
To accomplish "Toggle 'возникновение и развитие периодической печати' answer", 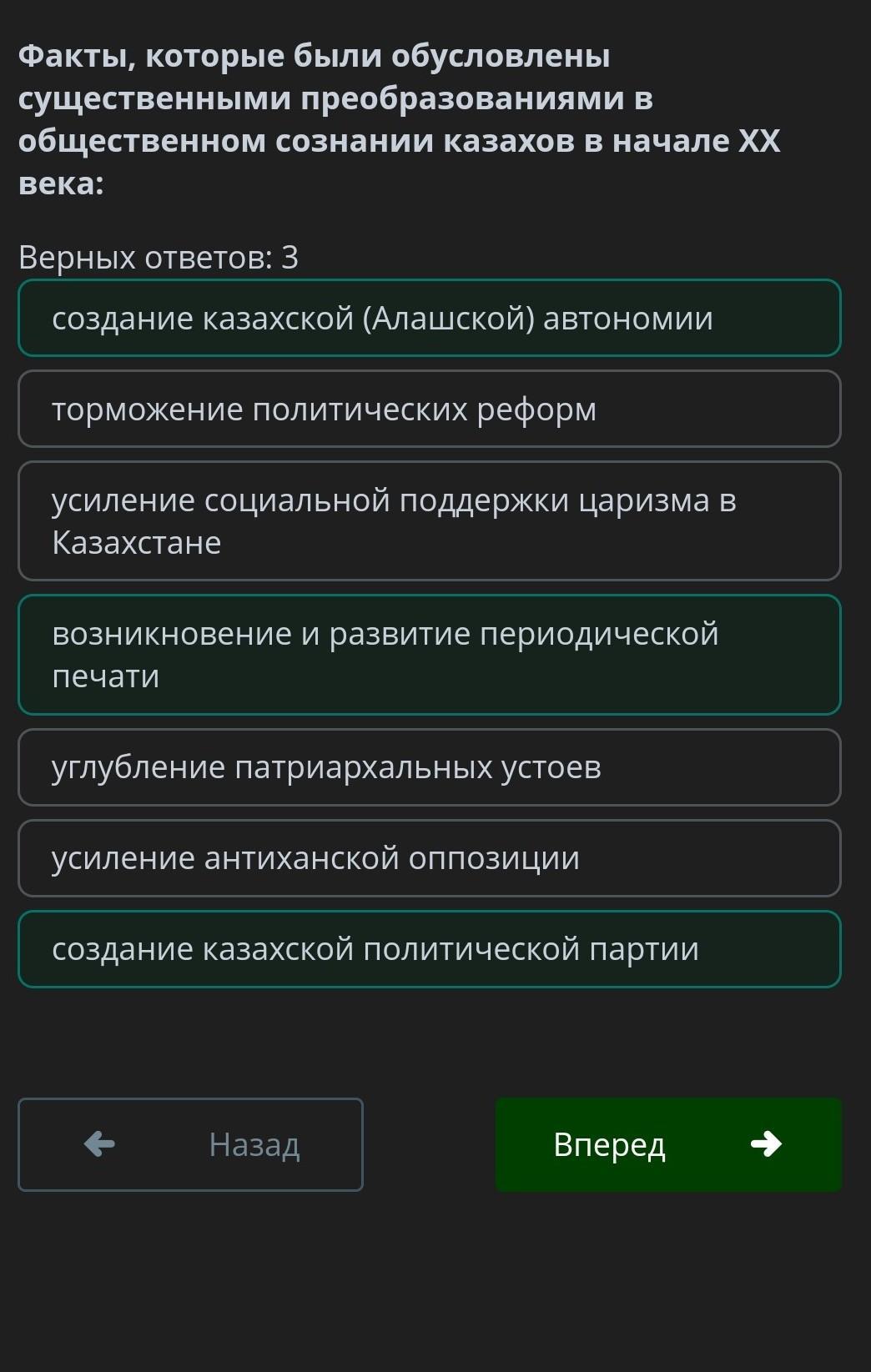I will click(429, 655).
